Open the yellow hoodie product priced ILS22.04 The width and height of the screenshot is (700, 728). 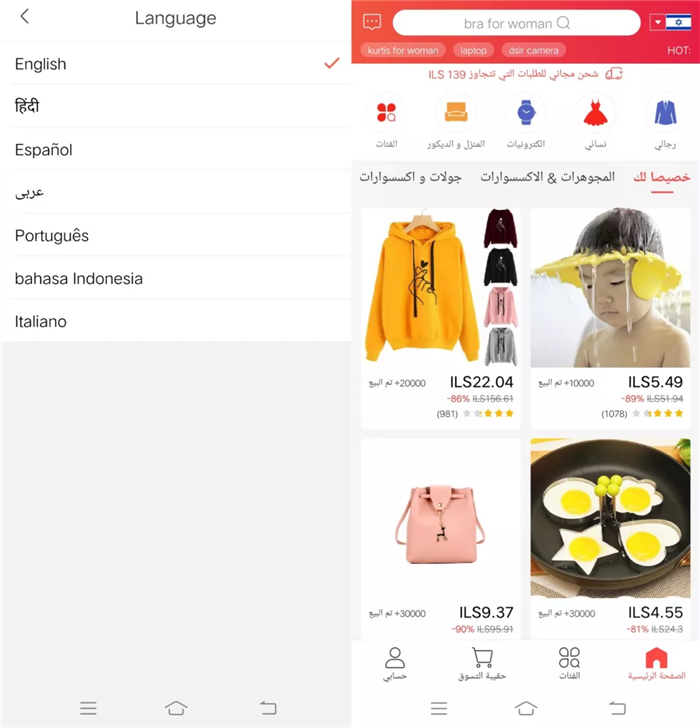click(x=440, y=290)
